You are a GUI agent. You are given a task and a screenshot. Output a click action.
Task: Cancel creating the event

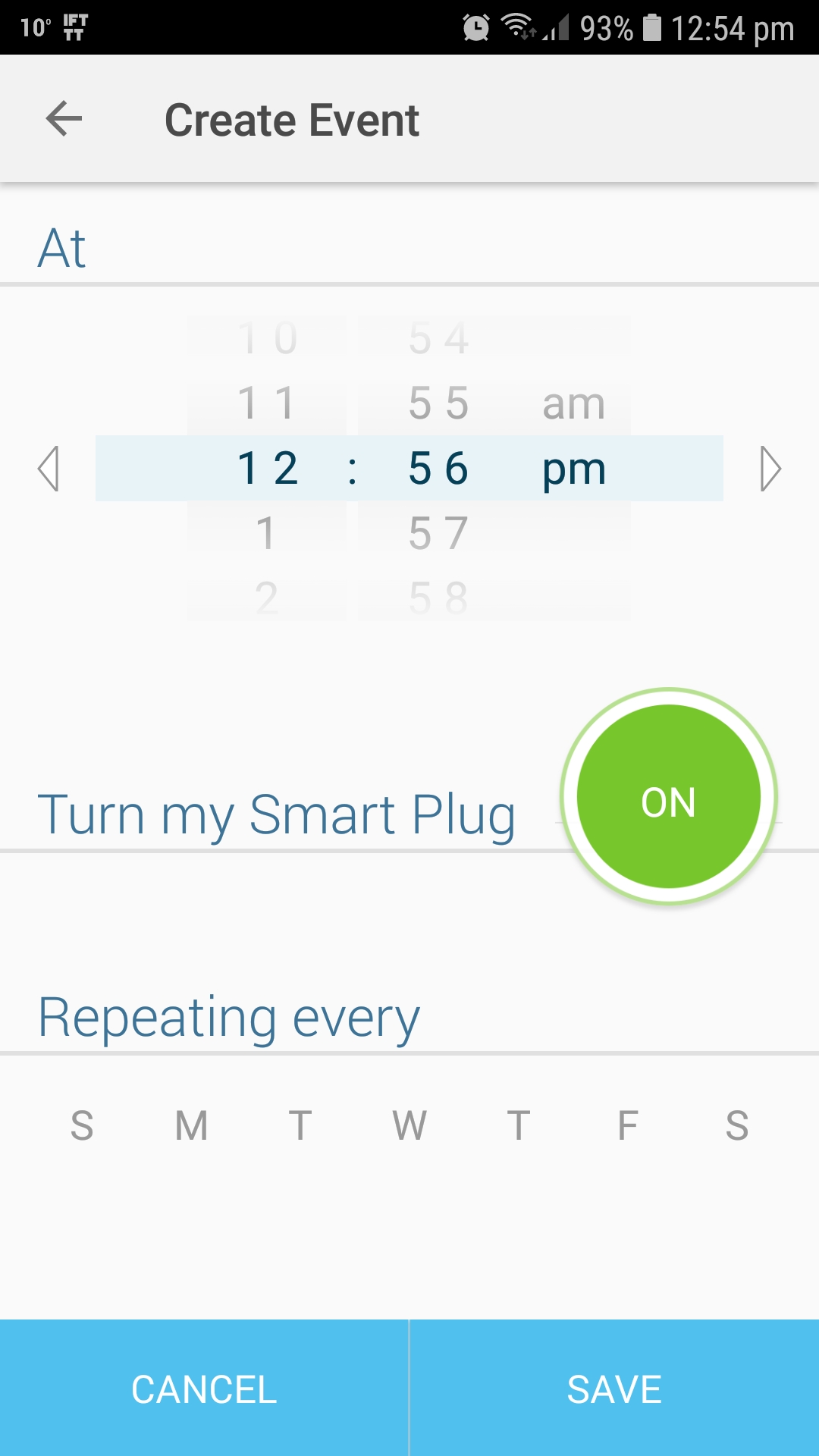204,1389
